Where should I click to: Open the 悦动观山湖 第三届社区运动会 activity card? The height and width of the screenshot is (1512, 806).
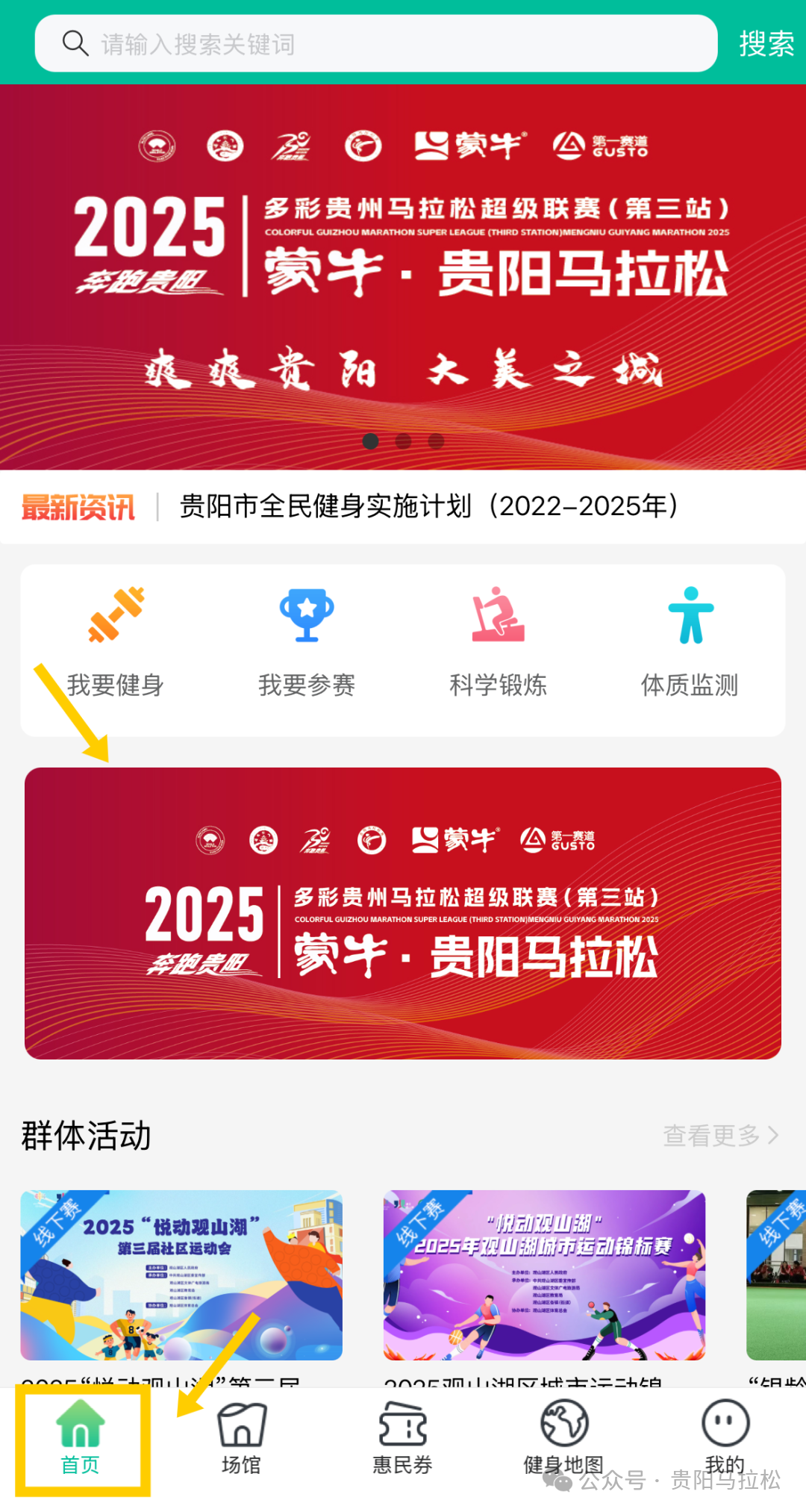(x=181, y=1275)
